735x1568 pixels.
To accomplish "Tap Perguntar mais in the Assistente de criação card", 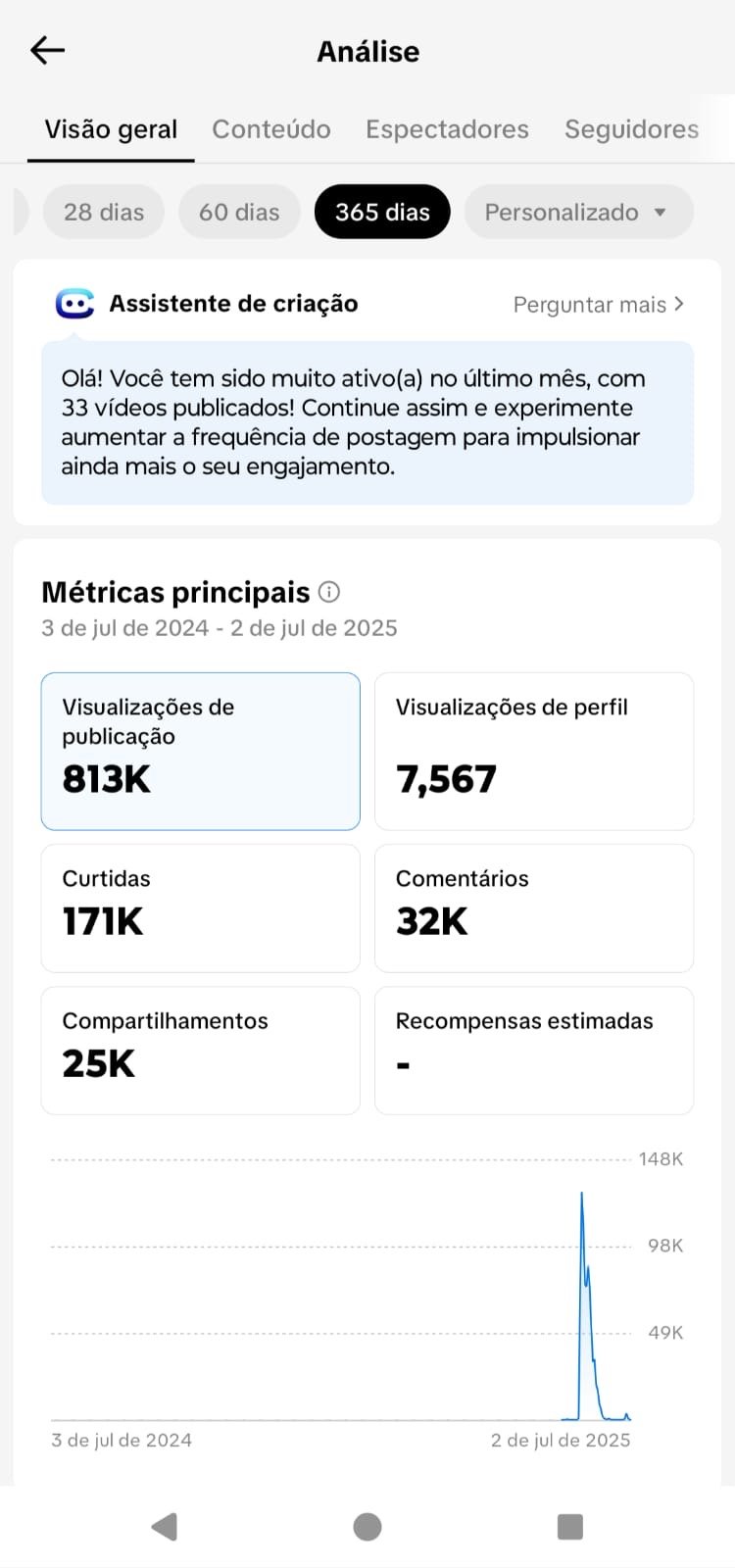I will (x=599, y=305).
